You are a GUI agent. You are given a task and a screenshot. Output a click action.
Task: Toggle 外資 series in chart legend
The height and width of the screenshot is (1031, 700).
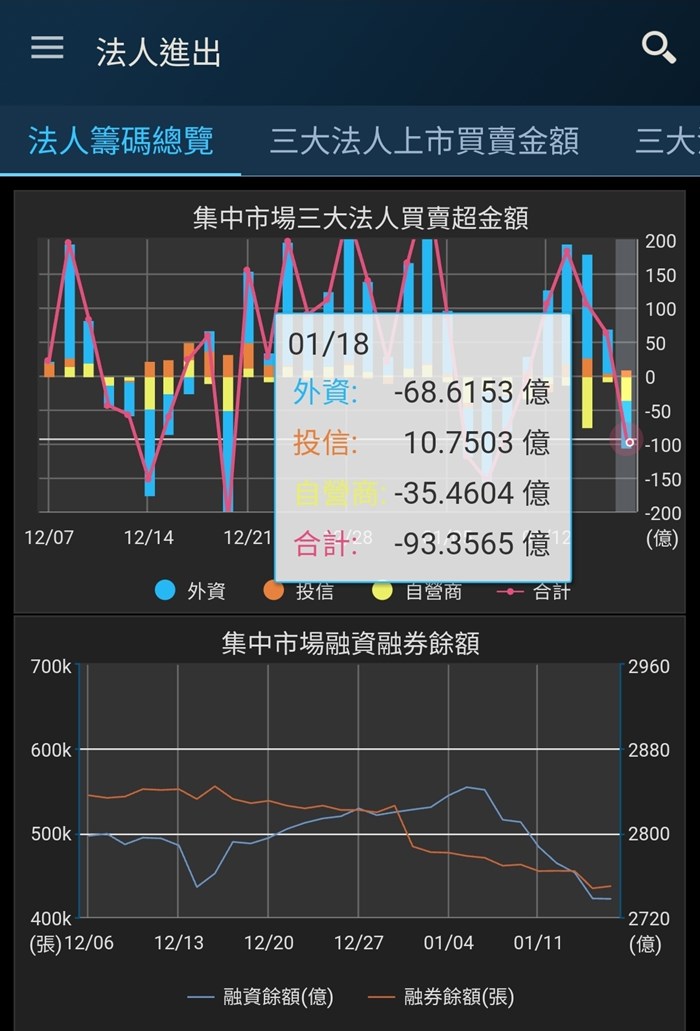tap(191, 590)
